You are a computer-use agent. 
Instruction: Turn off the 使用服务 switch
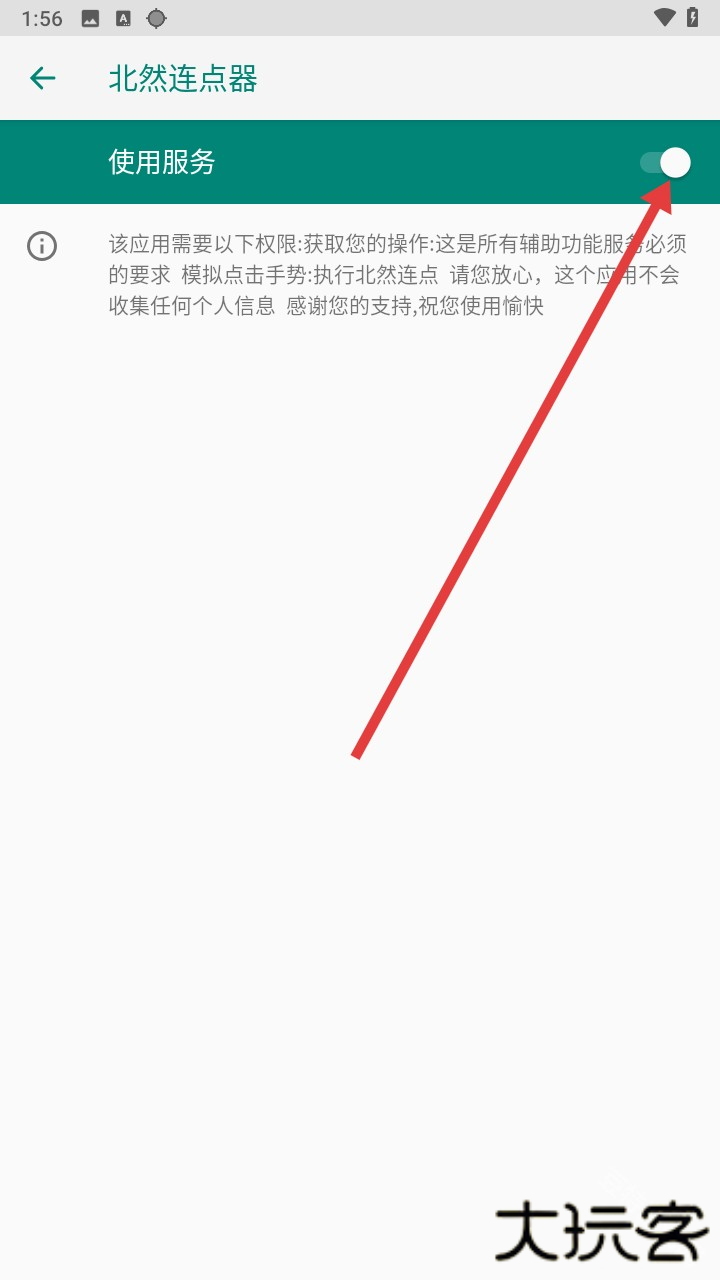click(666, 162)
